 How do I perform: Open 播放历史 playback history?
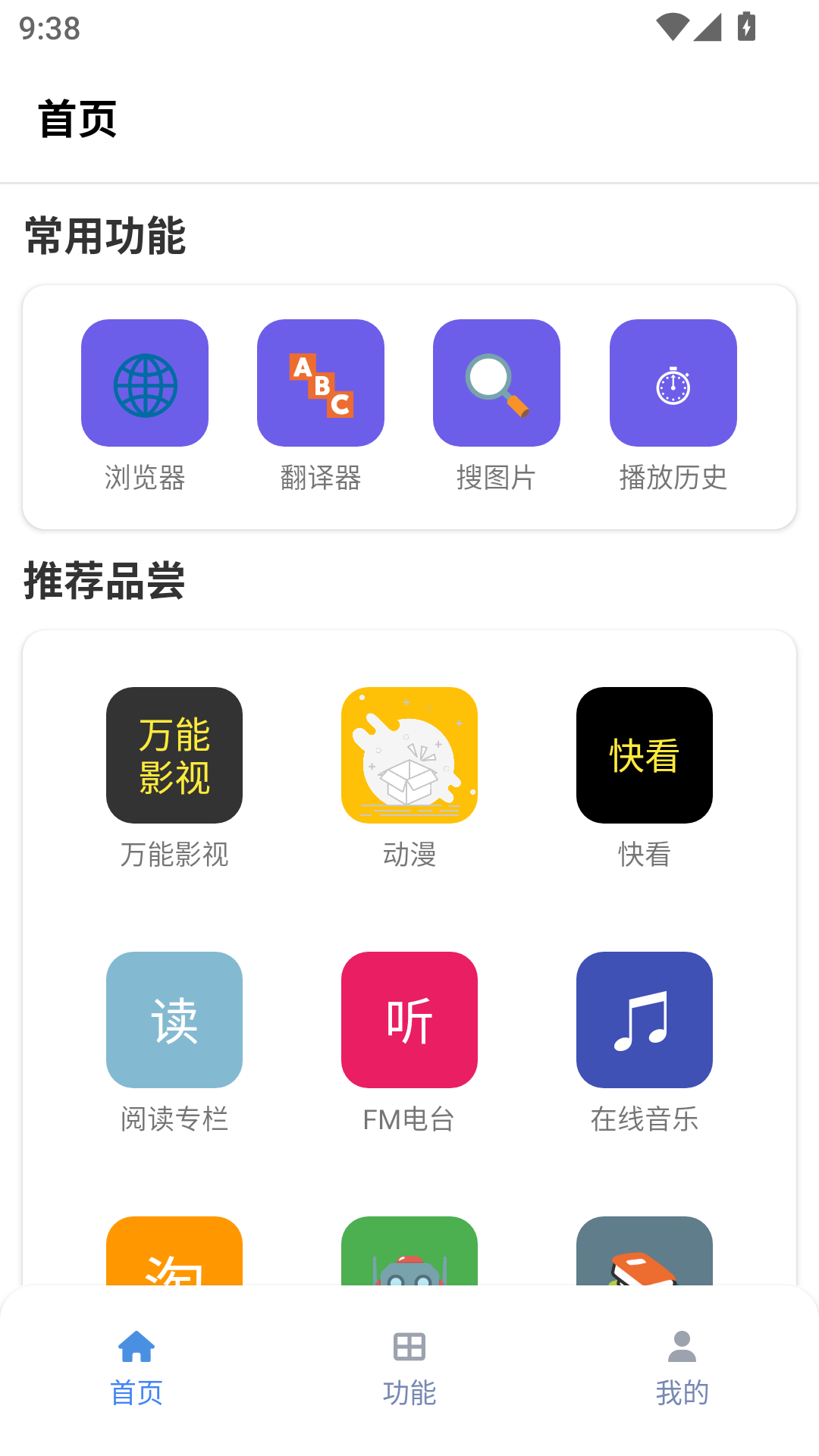click(672, 381)
